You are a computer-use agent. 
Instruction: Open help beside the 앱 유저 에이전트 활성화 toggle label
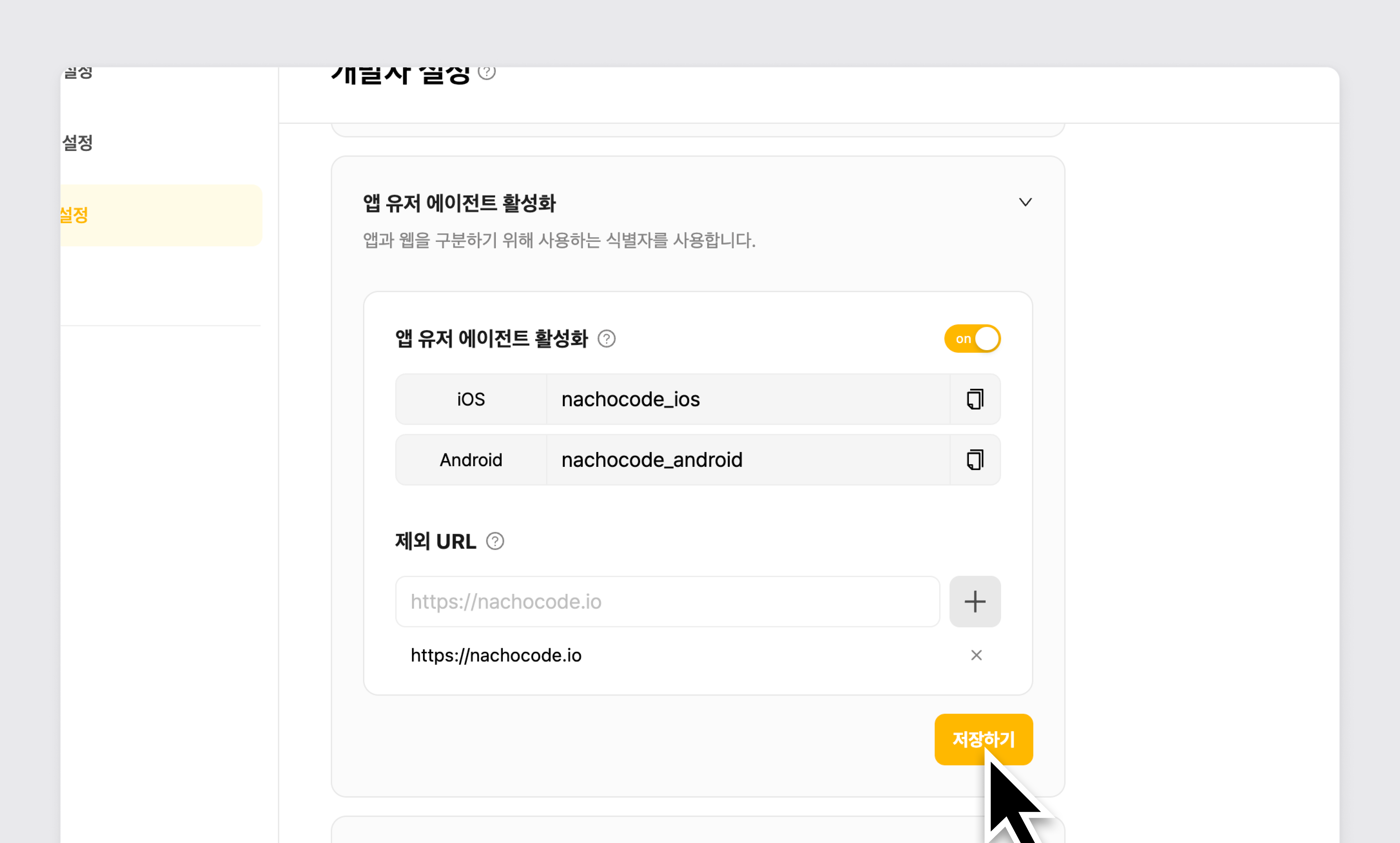pos(606,339)
